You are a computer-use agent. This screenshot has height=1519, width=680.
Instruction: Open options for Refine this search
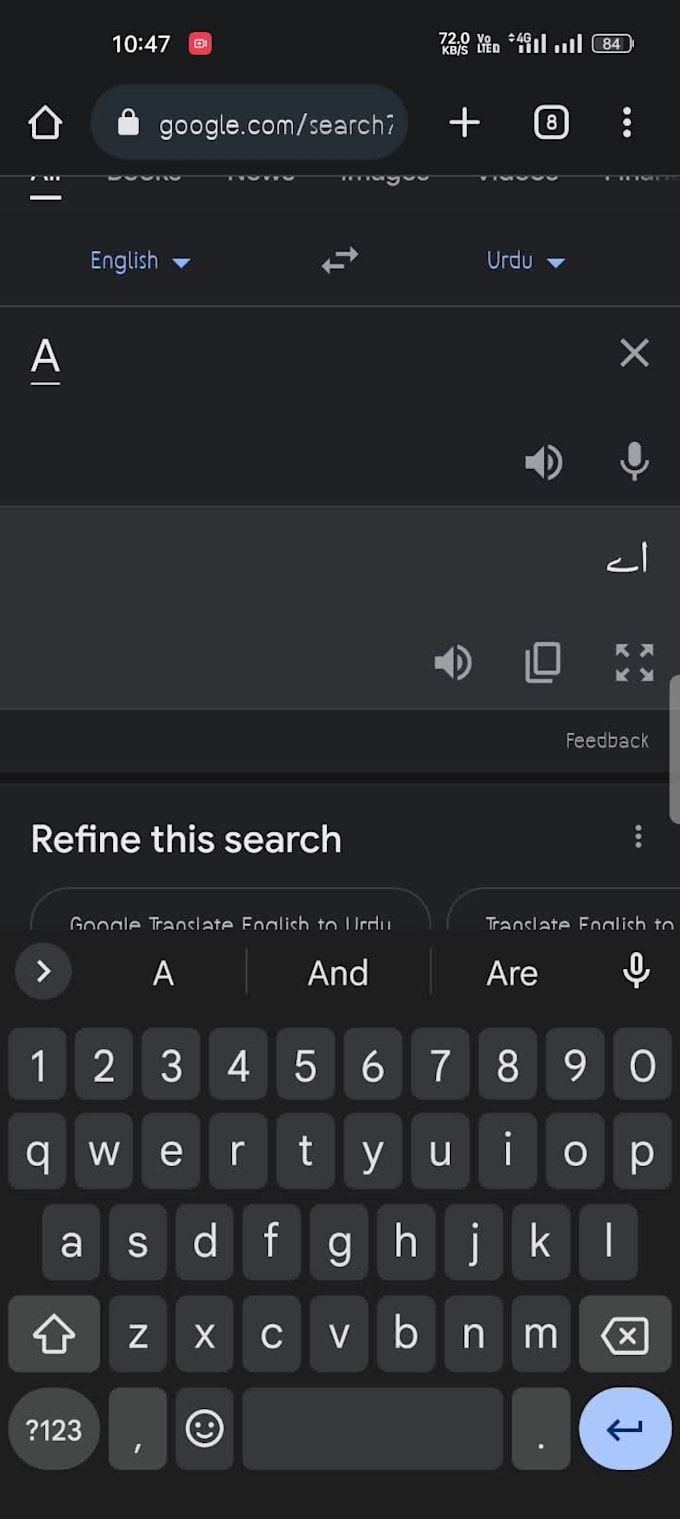638,837
